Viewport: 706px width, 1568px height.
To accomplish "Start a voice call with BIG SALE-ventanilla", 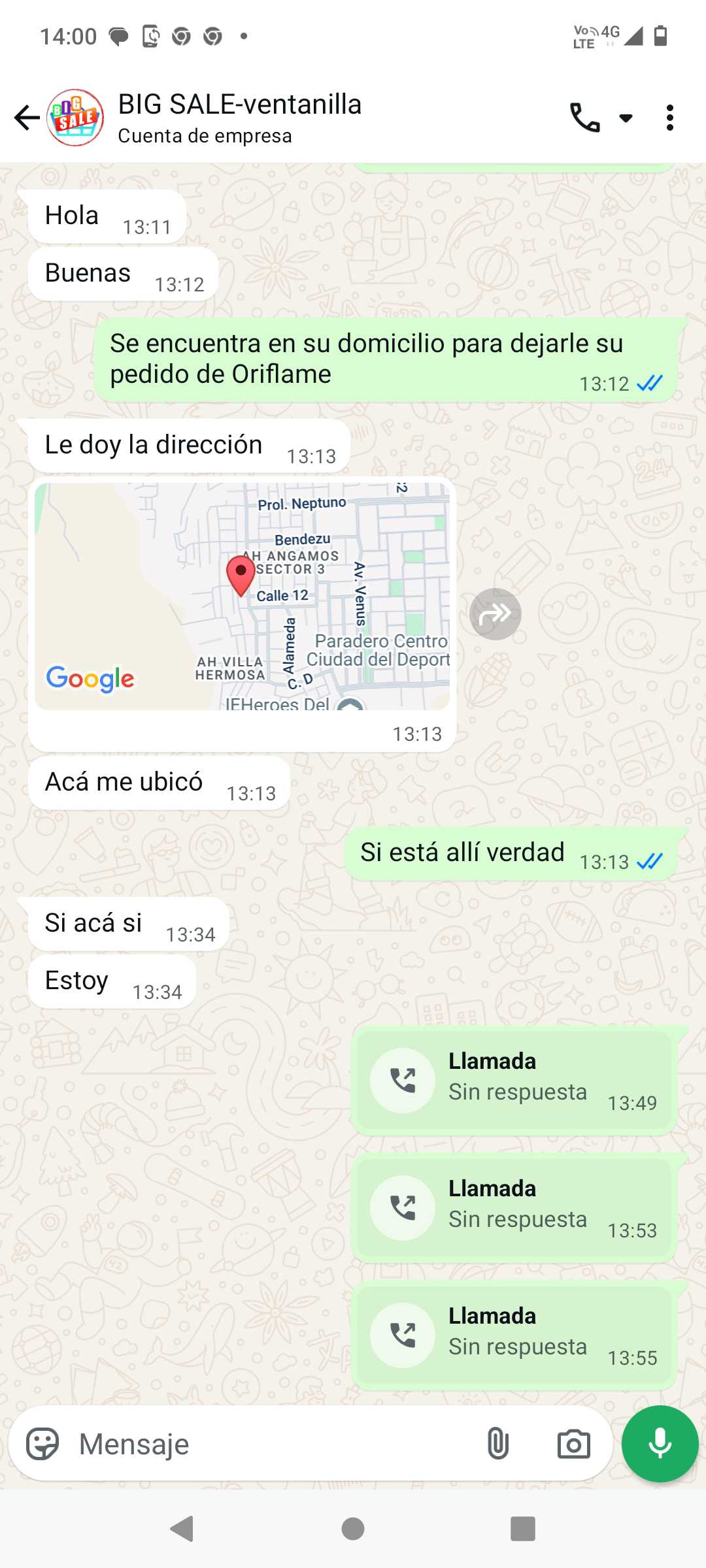I will [584, 118].
